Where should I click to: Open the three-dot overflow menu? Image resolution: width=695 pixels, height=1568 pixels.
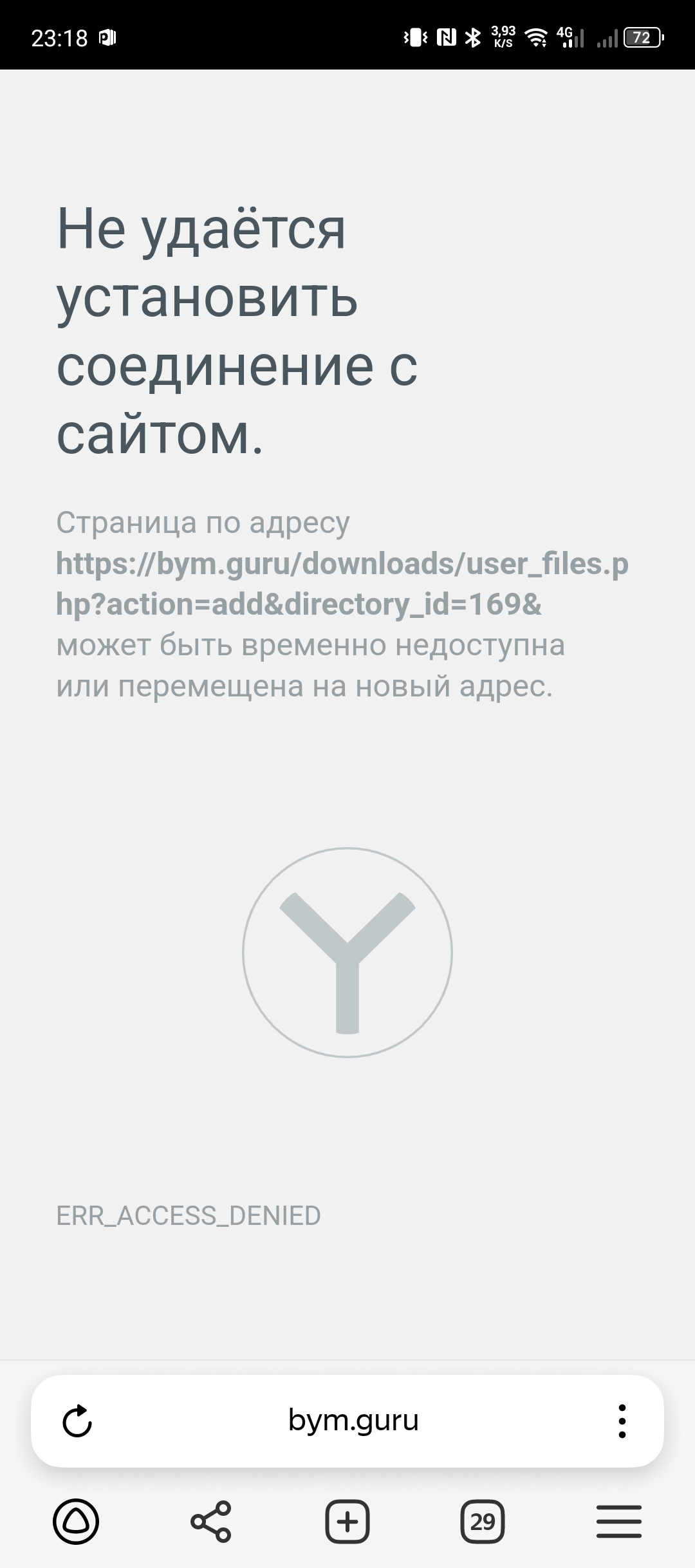(622, 1421)
